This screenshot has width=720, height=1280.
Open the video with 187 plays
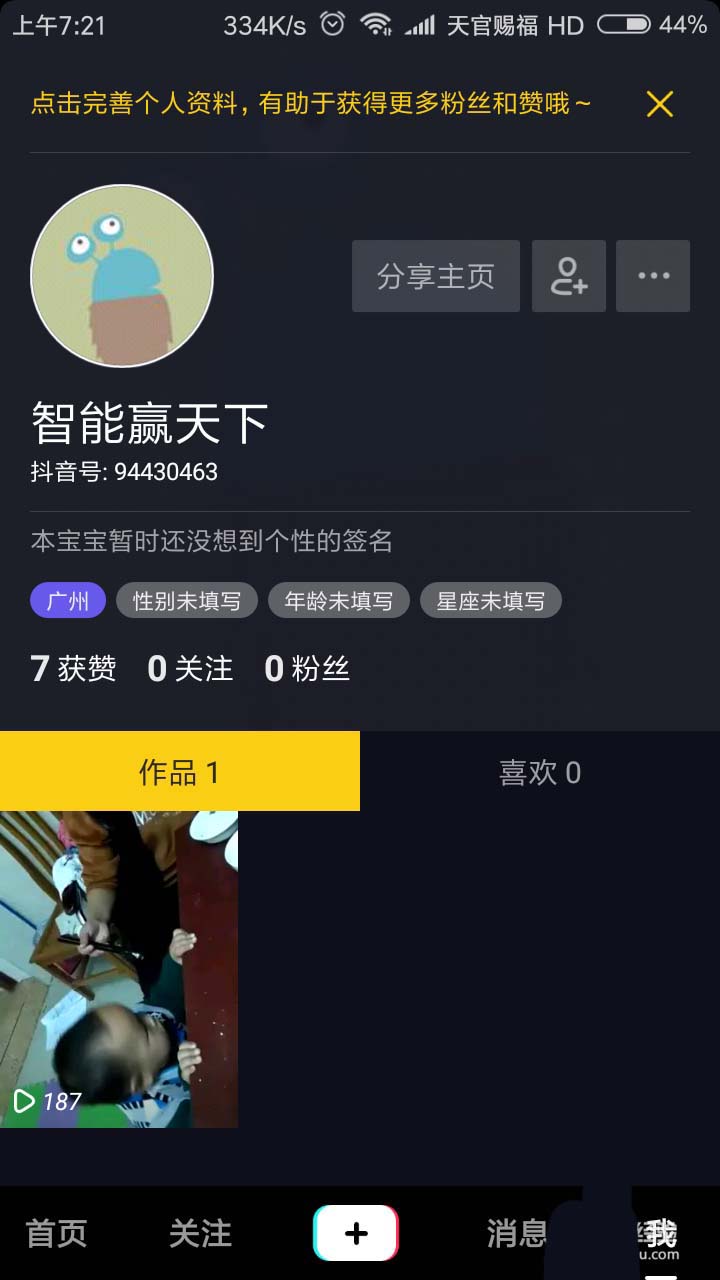(x=119, y=968)
